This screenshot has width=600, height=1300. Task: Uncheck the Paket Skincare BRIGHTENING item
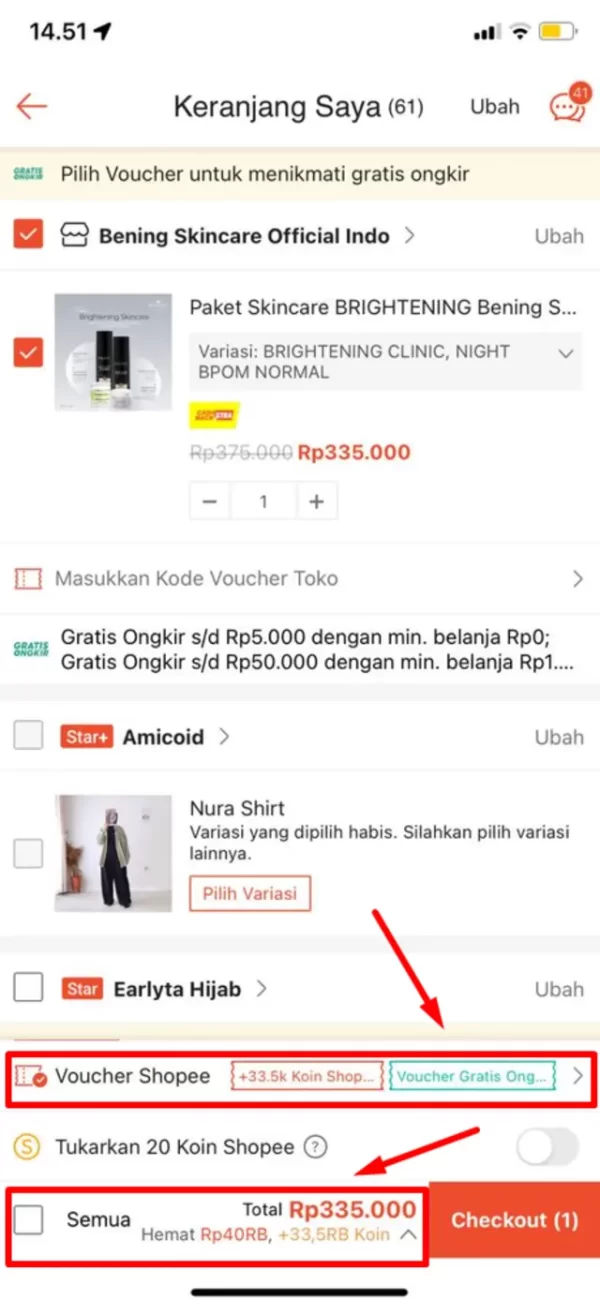29,352
